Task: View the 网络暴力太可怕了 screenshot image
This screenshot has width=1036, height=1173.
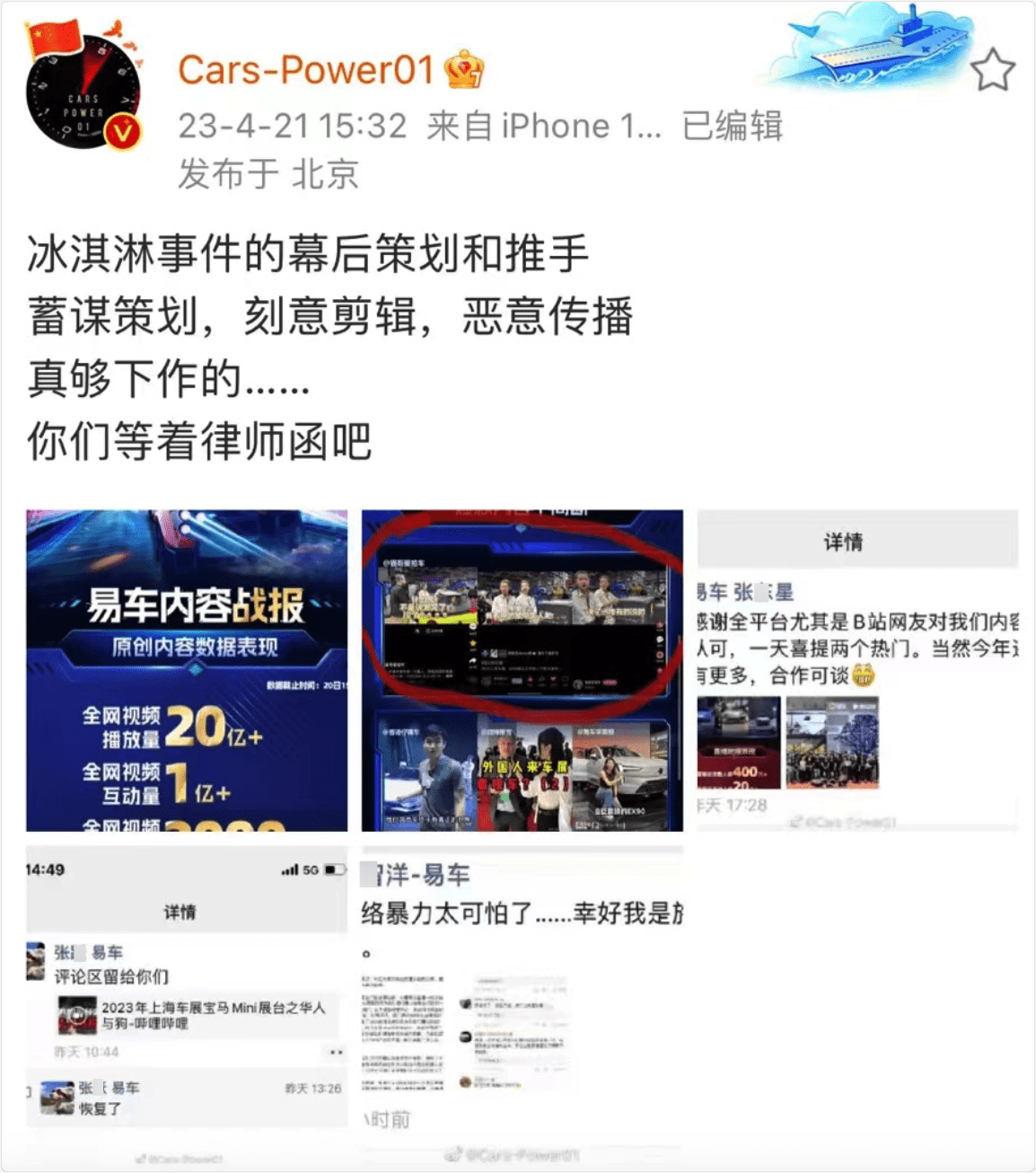Action: click(x=522, y=999)
